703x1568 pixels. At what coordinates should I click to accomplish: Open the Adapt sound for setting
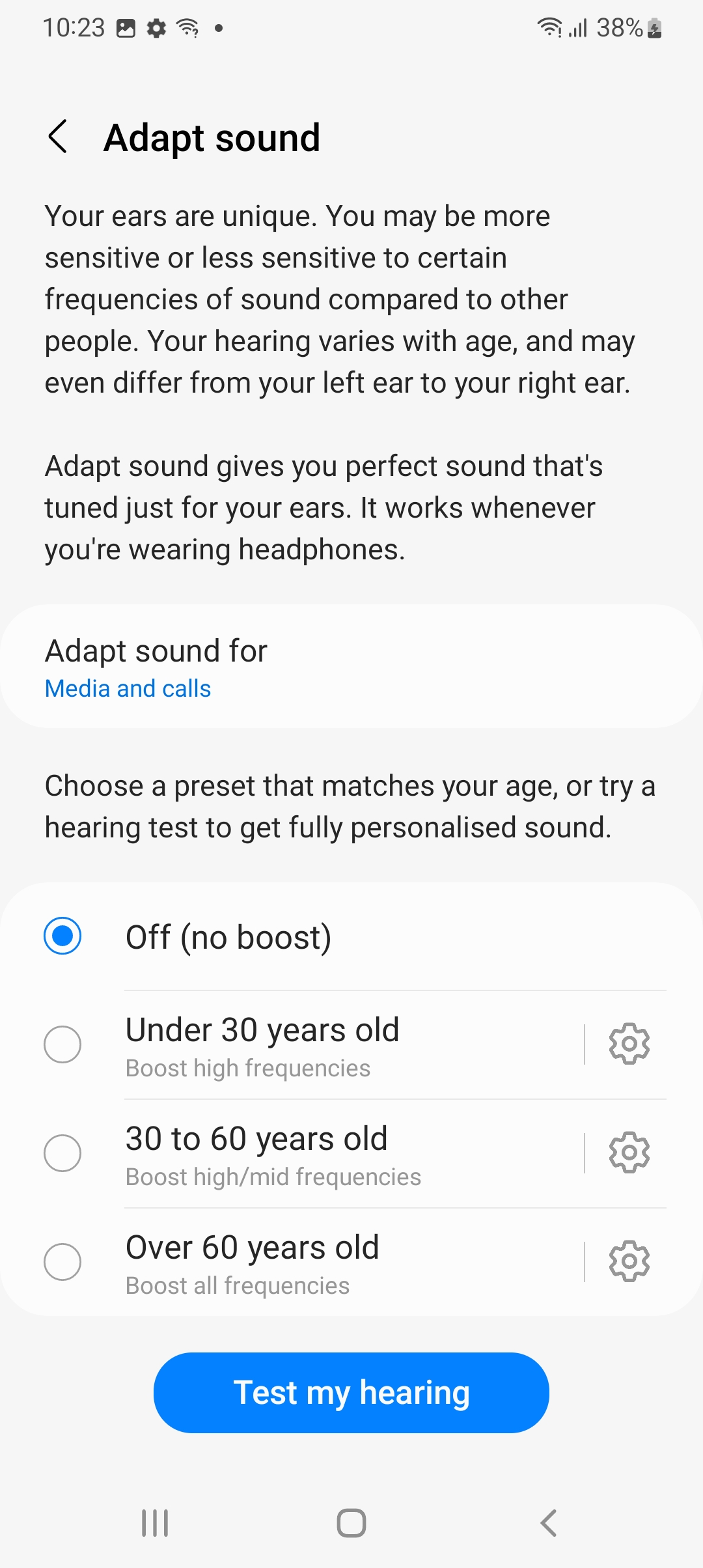351,667
